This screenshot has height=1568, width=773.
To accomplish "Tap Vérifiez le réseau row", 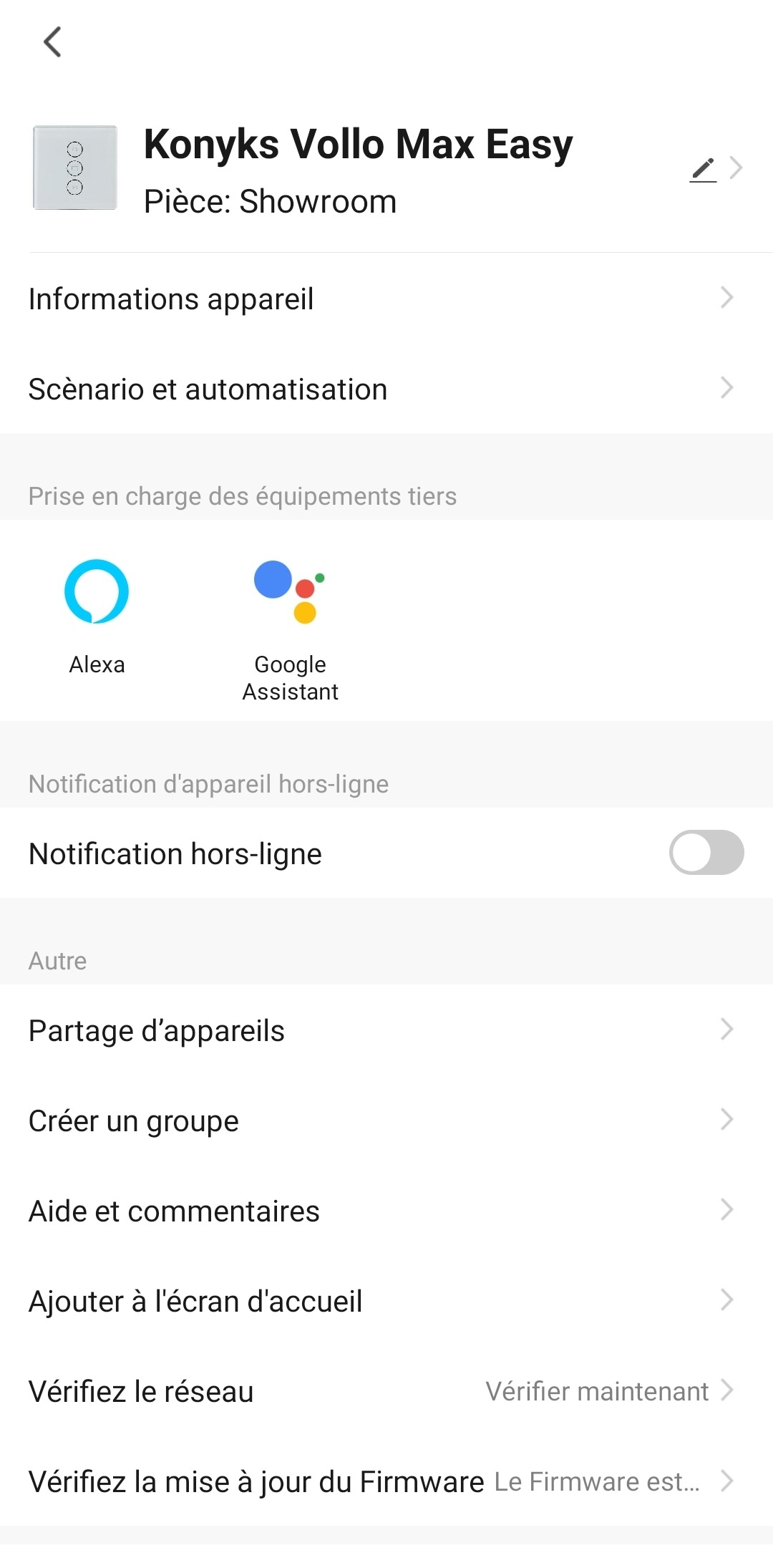I will pos(386,1391).
